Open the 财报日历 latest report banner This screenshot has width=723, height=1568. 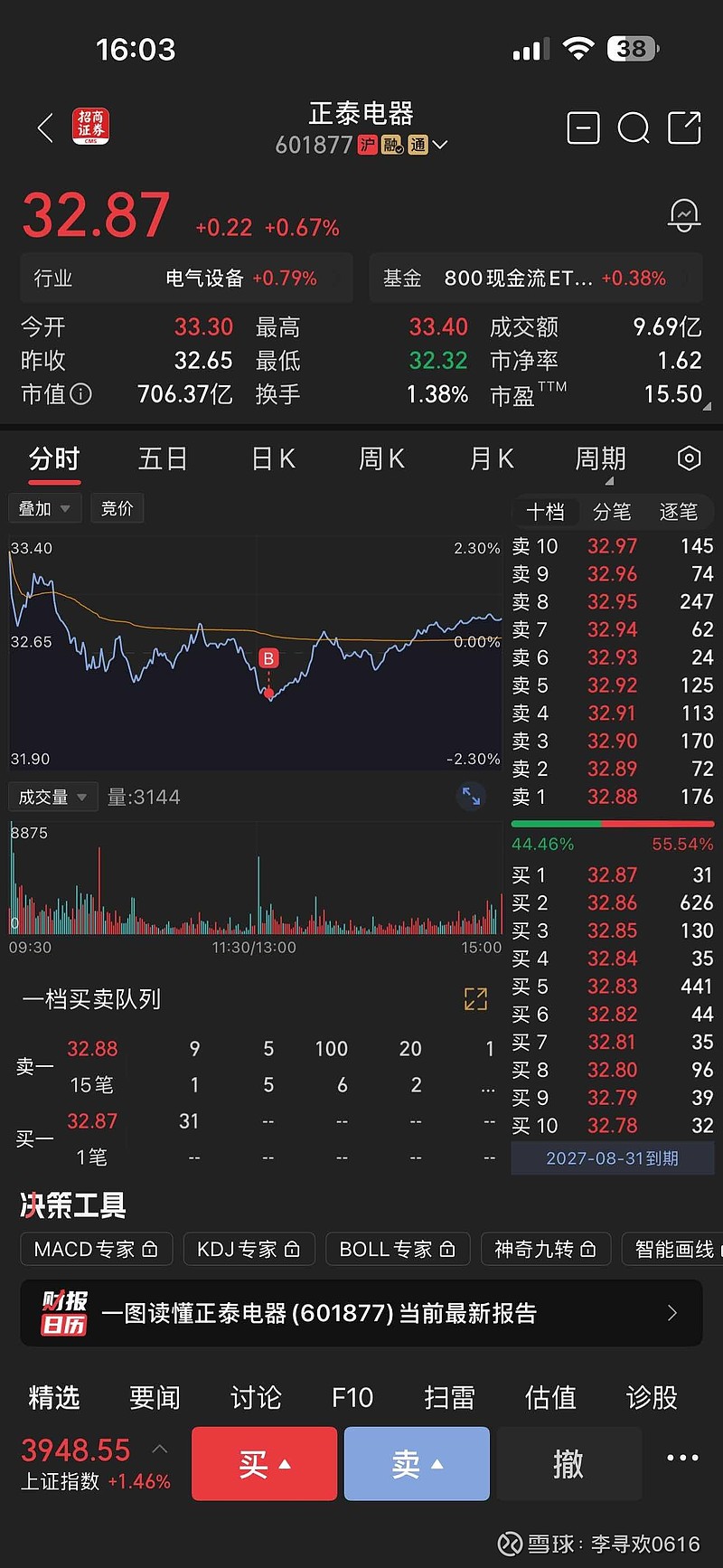pos(361,1313)
